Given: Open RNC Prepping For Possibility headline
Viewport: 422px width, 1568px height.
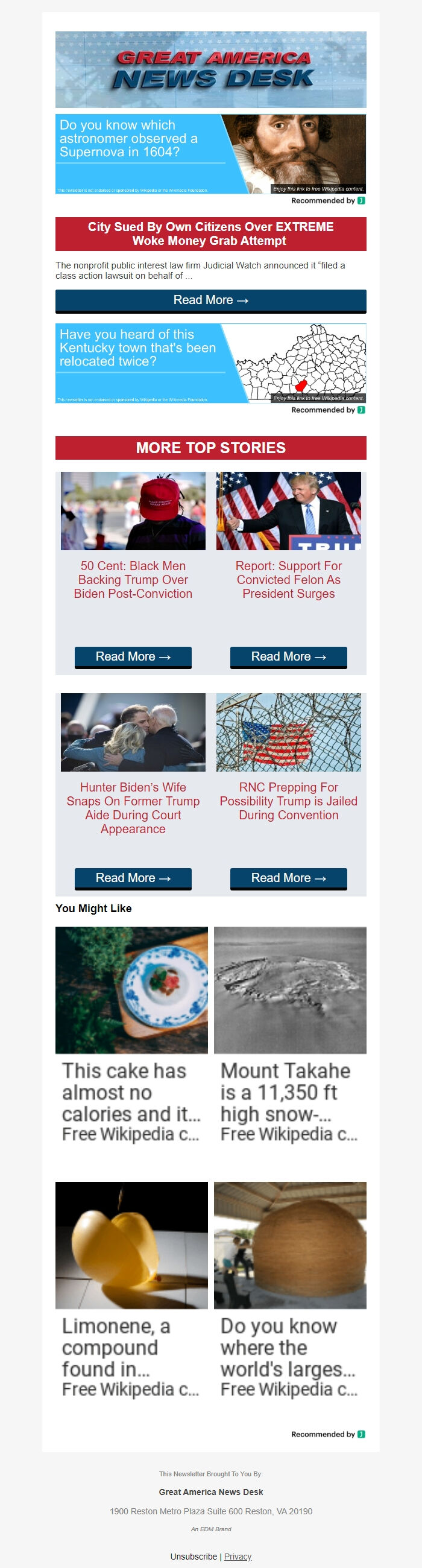Looking at the screenshot, I should [288, 801].
